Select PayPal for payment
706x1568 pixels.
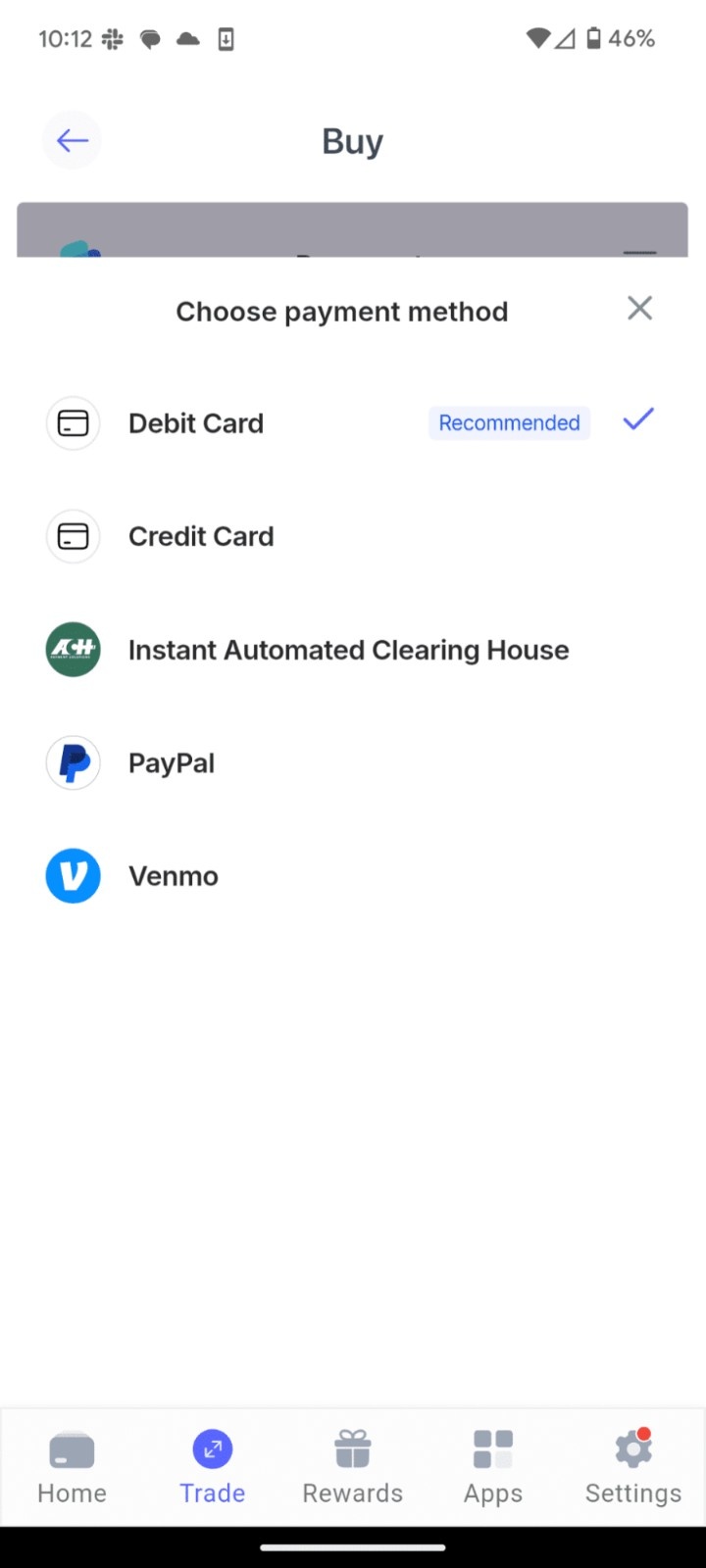172,763
